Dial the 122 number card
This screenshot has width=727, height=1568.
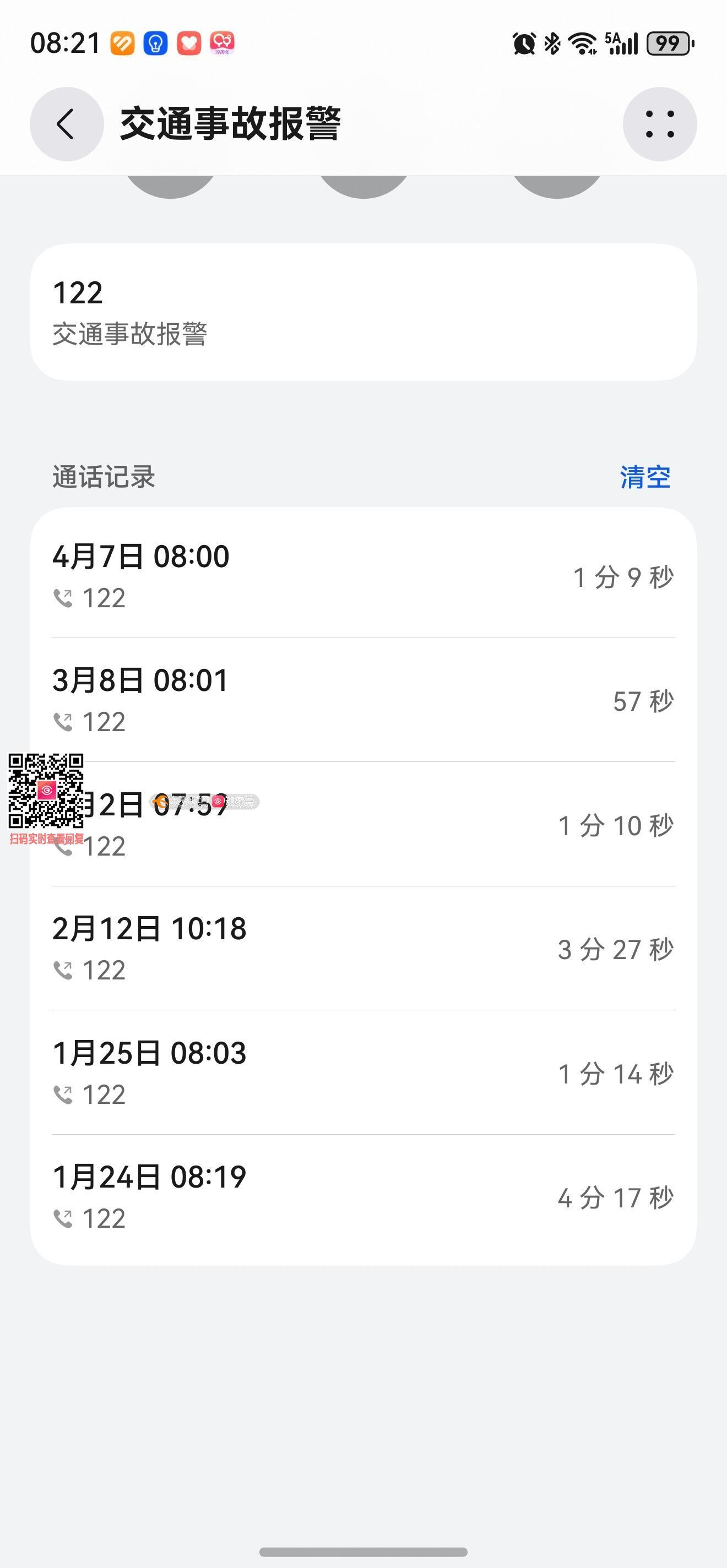pyautogui.click(x=363, y=312)
